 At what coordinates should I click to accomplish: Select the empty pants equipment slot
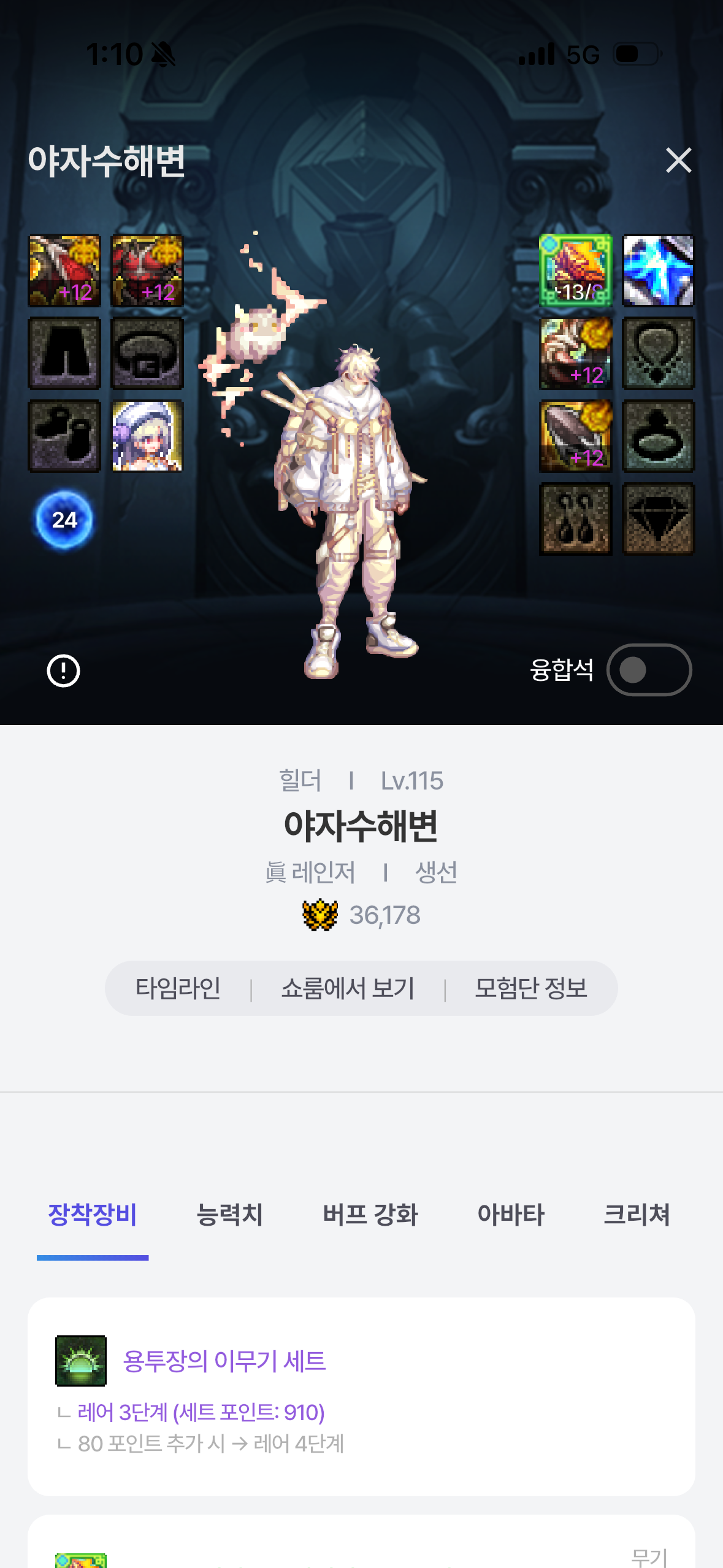(64, 353)
